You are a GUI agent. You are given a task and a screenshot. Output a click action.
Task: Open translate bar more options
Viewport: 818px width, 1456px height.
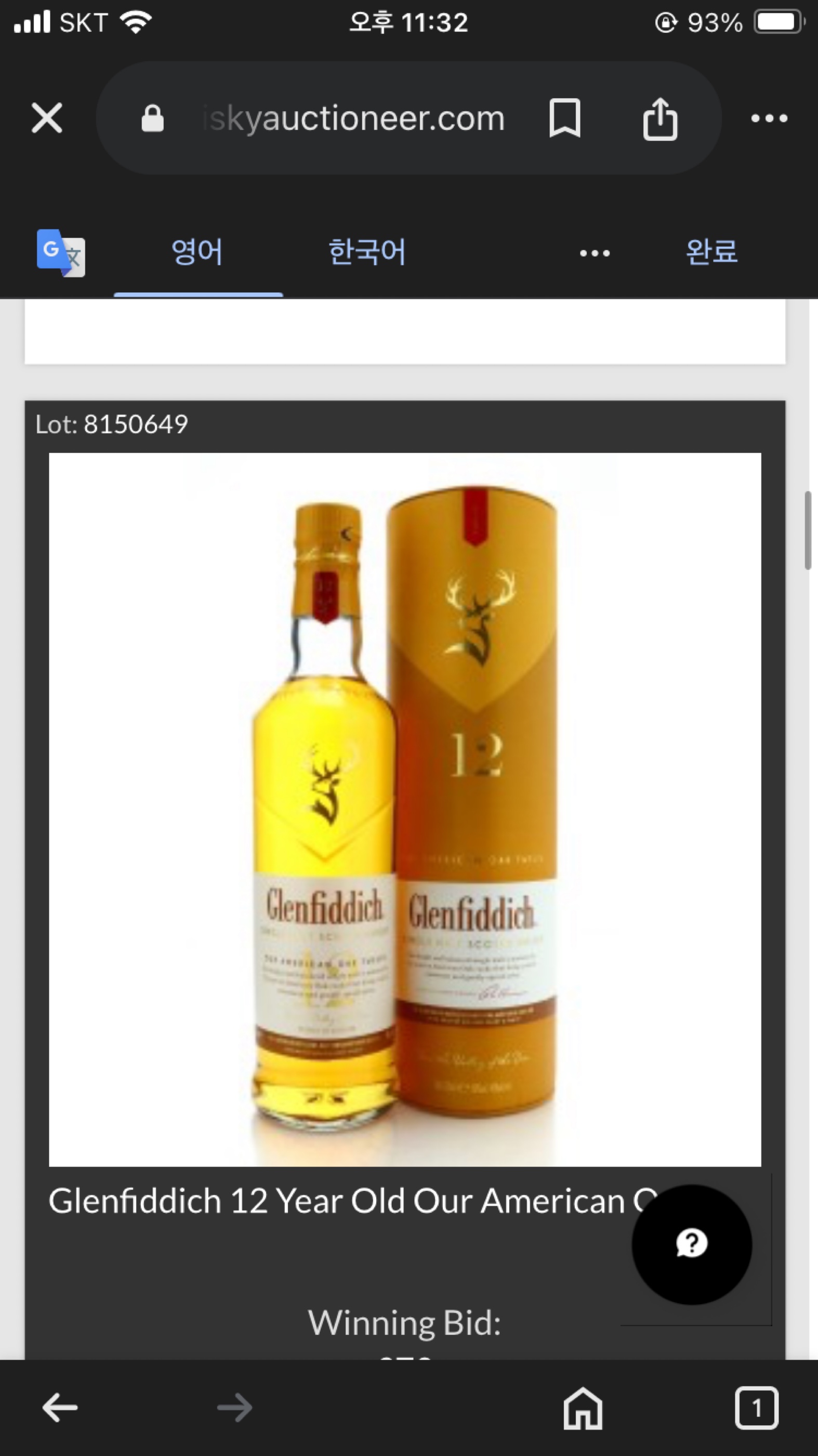(x=595, y=253)
